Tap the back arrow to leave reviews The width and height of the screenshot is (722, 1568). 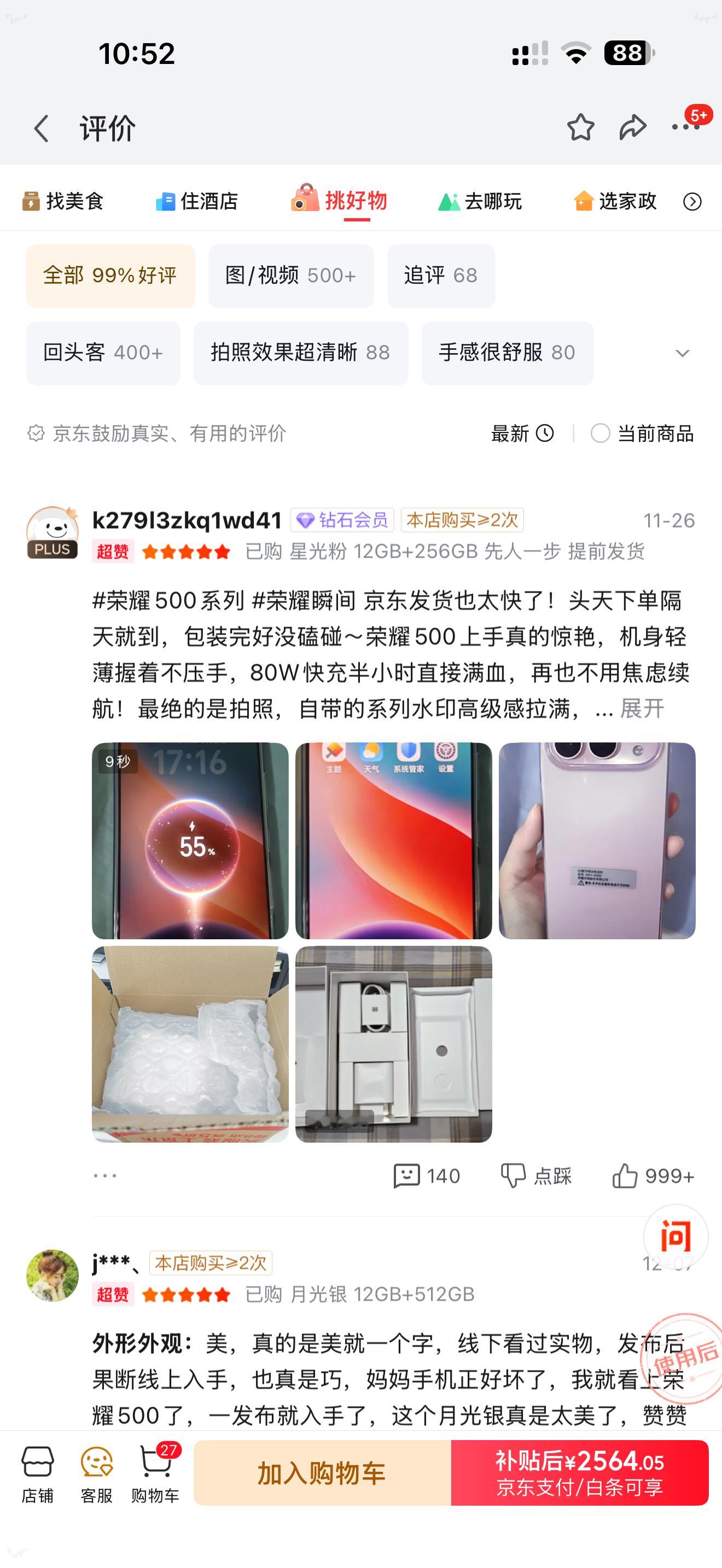[x=41, y=128]
